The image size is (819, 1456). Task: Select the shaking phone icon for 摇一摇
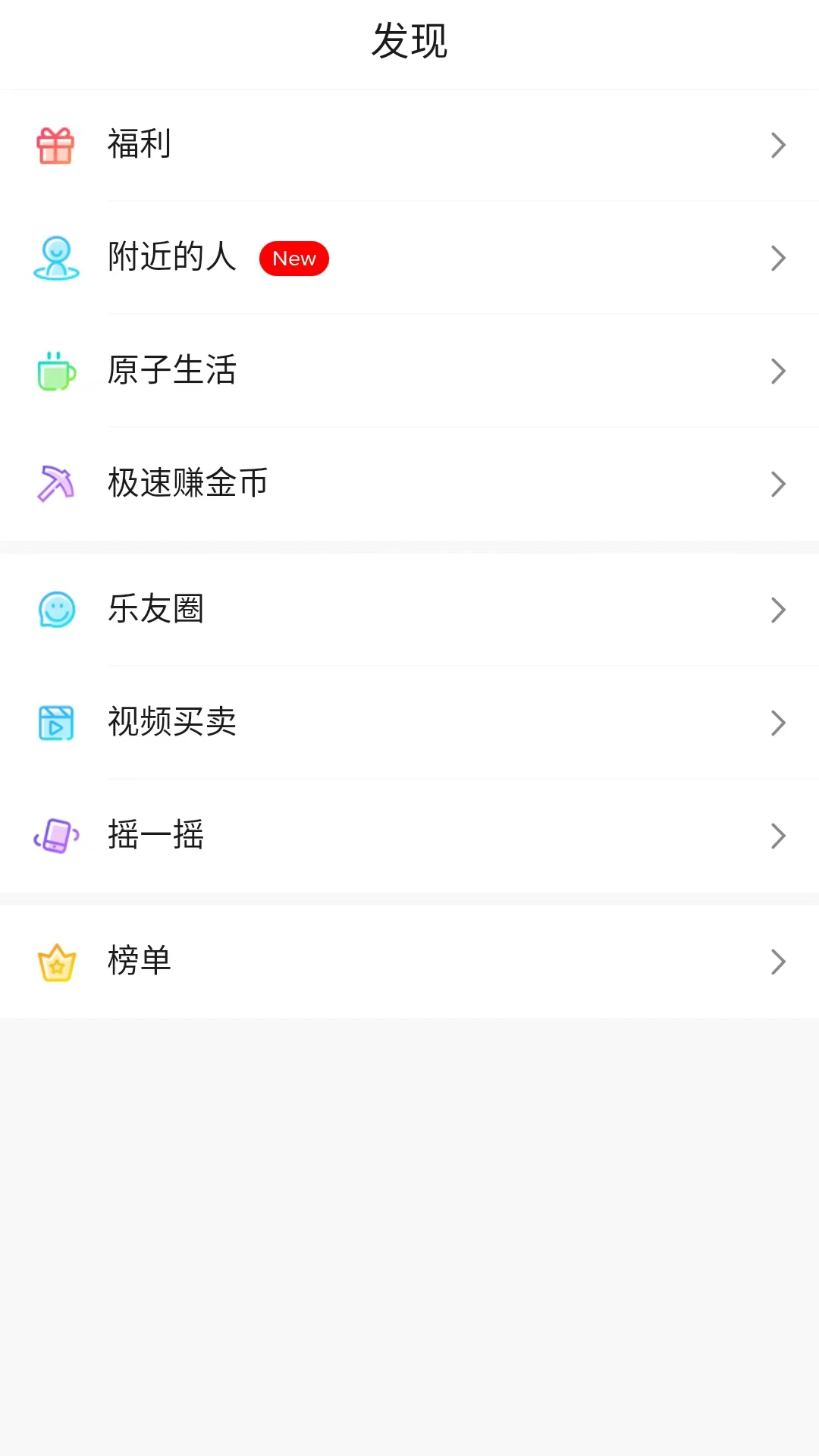tap(56, 836)
